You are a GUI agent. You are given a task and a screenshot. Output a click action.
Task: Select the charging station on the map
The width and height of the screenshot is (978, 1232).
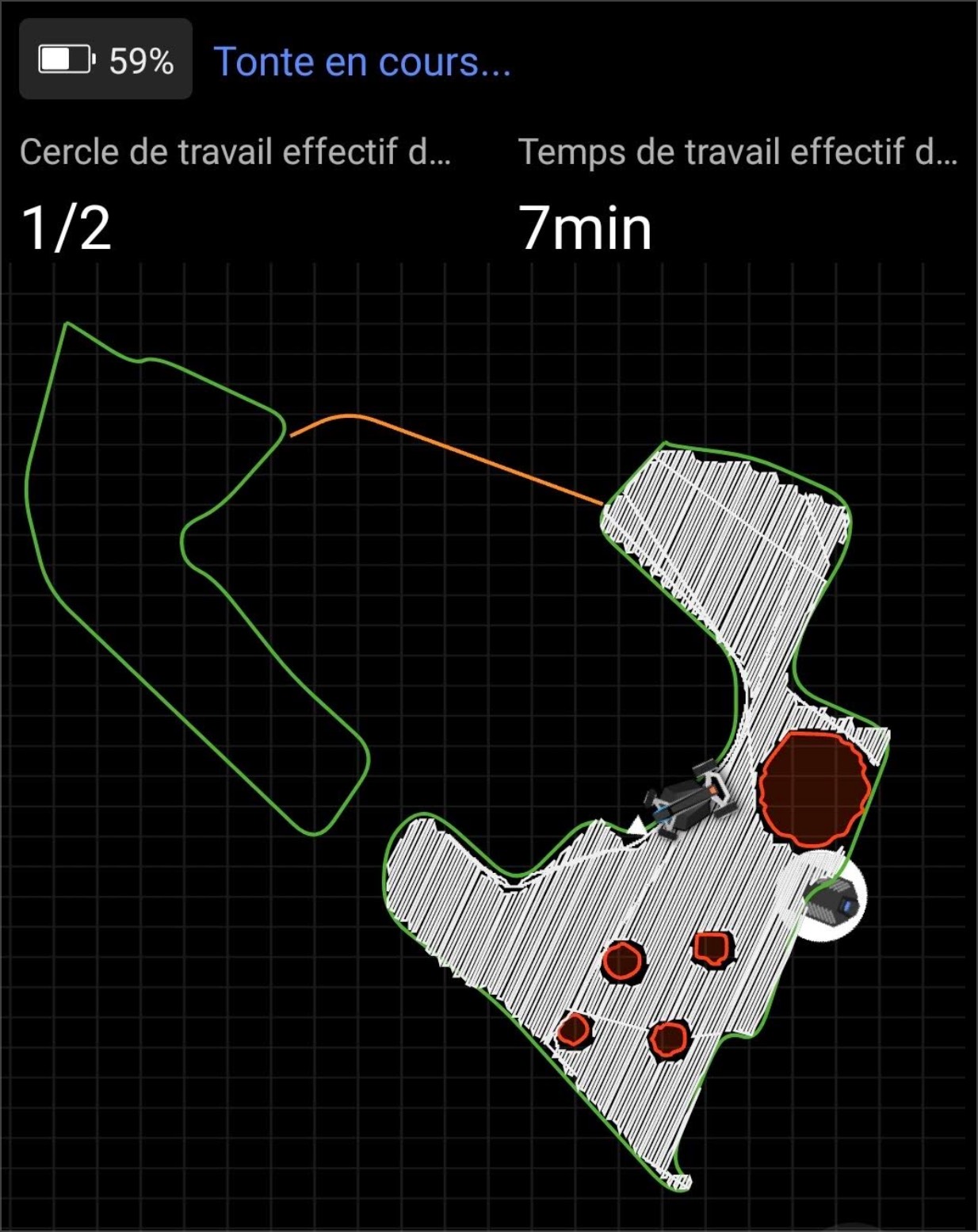(830, 900)
